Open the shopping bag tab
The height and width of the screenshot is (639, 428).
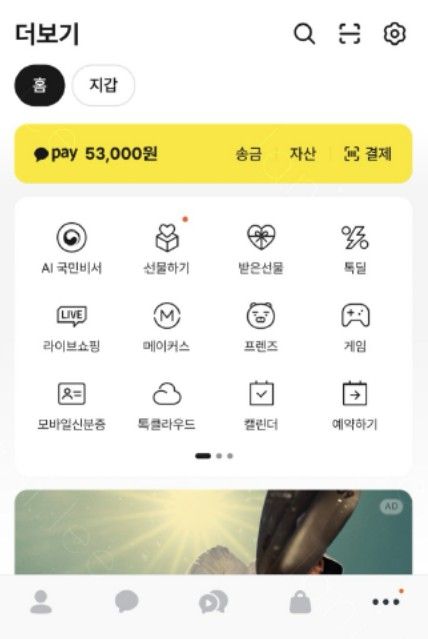pos(300,602)
